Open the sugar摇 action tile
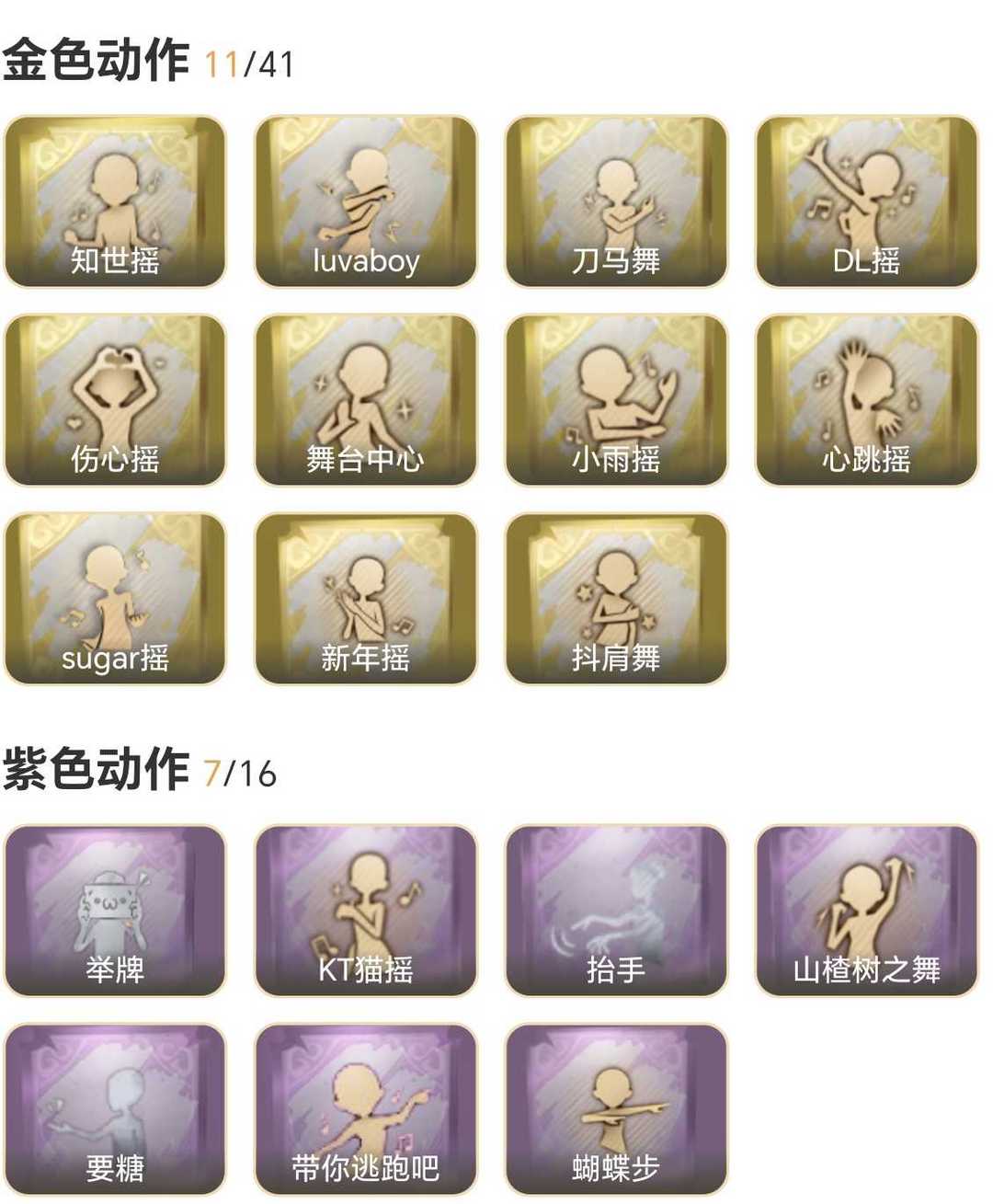The image size is (993, 1204). coord(115,599)
